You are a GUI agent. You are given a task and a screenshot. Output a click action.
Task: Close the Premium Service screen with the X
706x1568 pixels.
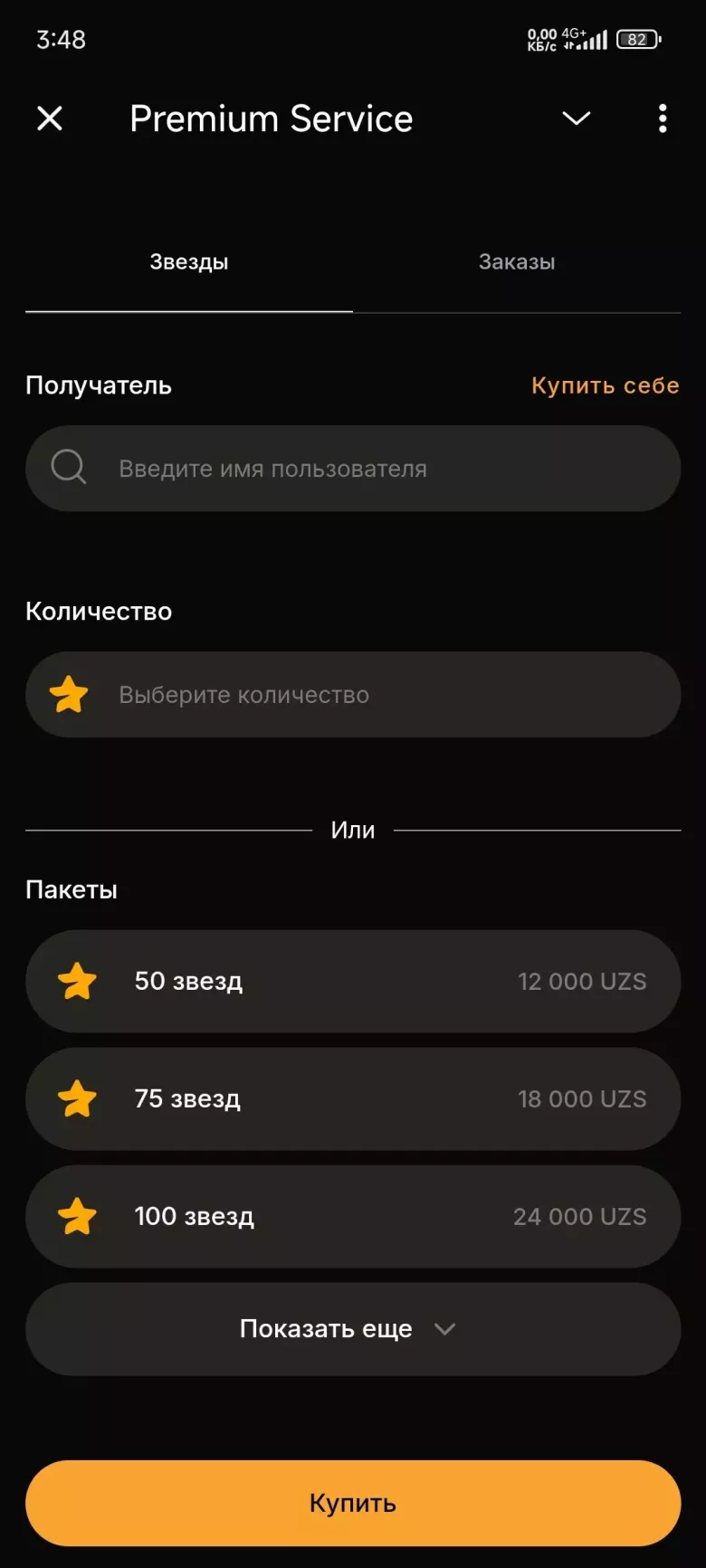pyautogui.click(x=50, y=119)
